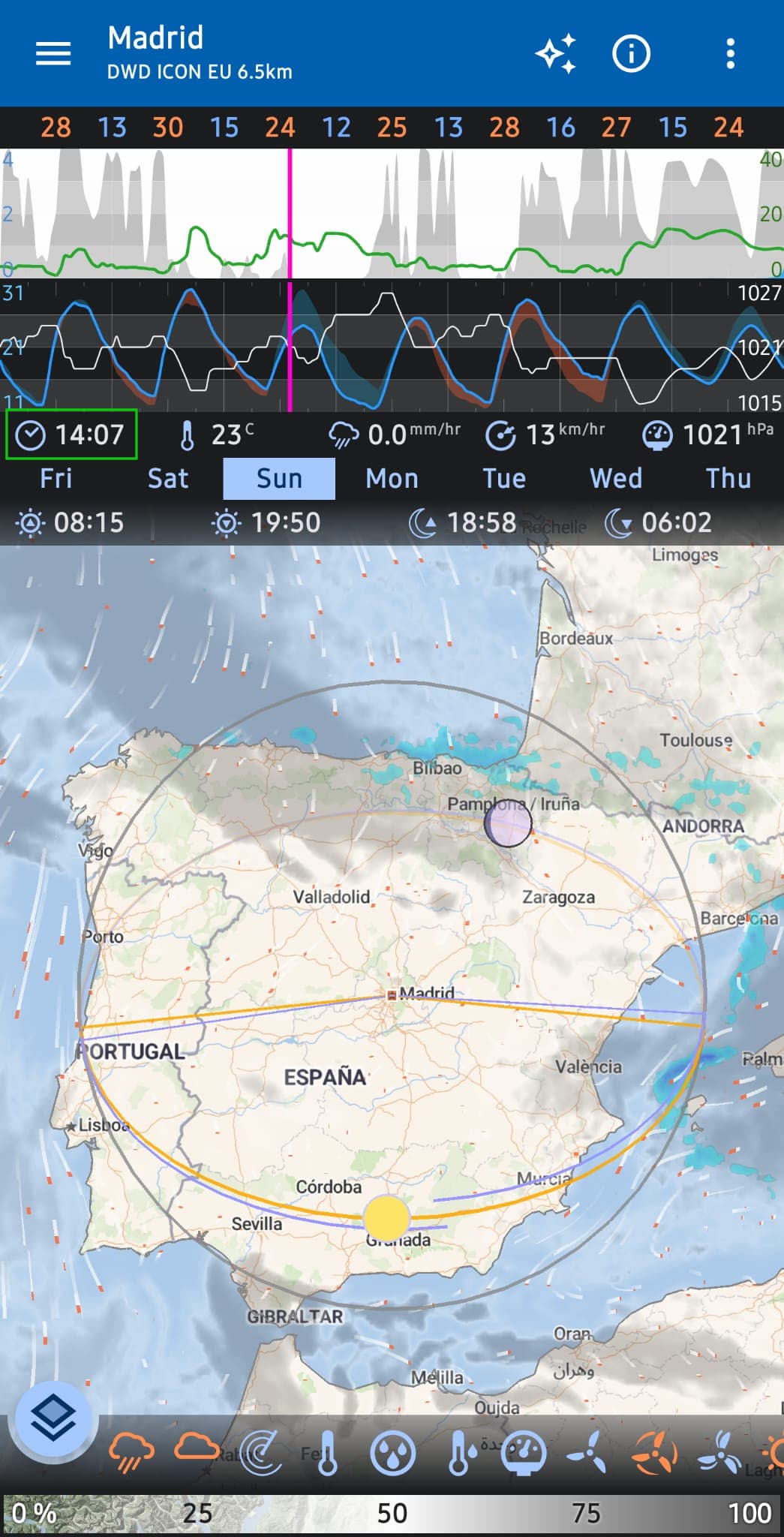Toggle the orange wind turbine layer
The width and height of the screenshot is (784, 1537).
(654, 1453)
